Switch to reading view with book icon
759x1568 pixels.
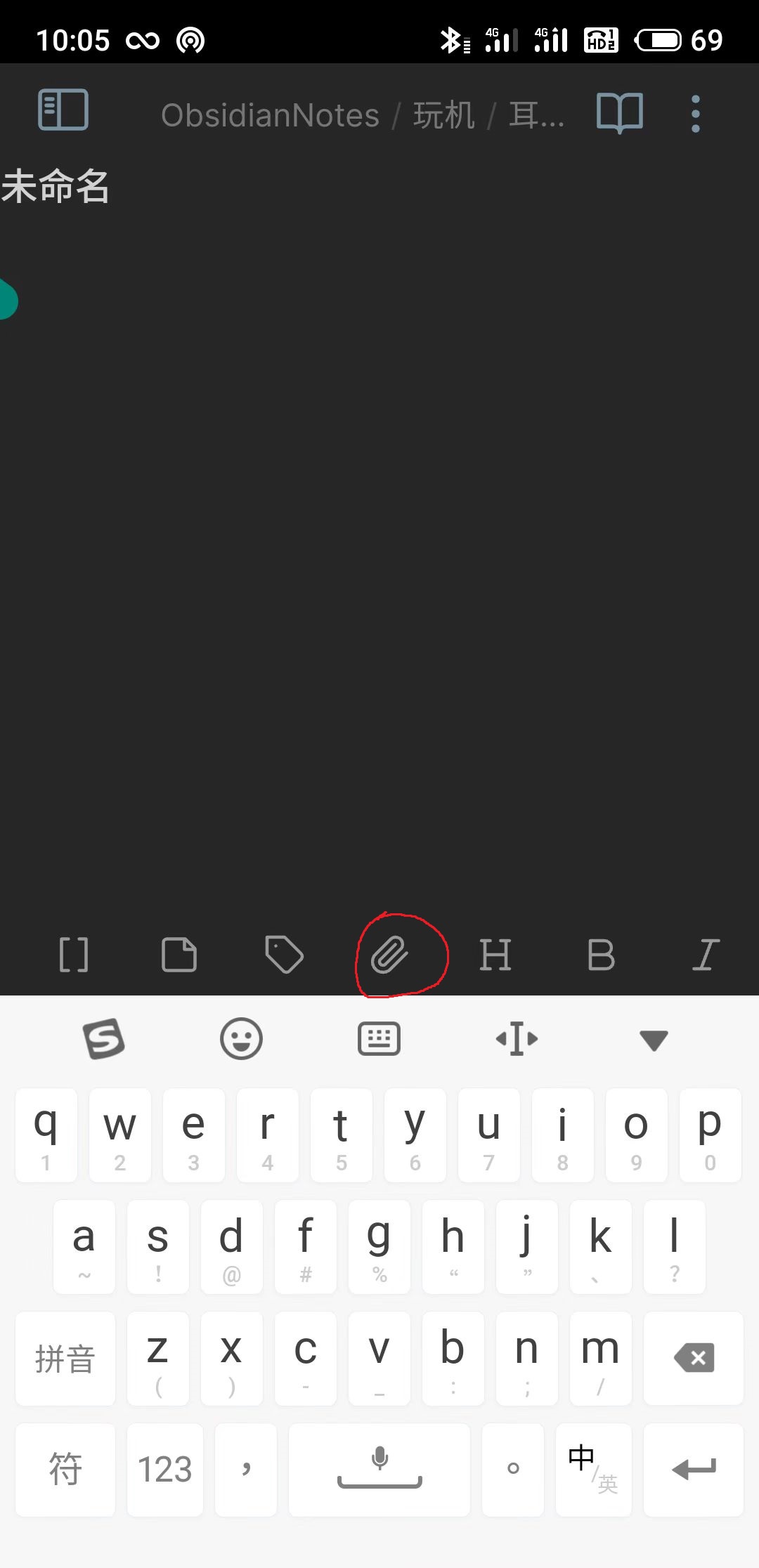(x=620, y=113)
